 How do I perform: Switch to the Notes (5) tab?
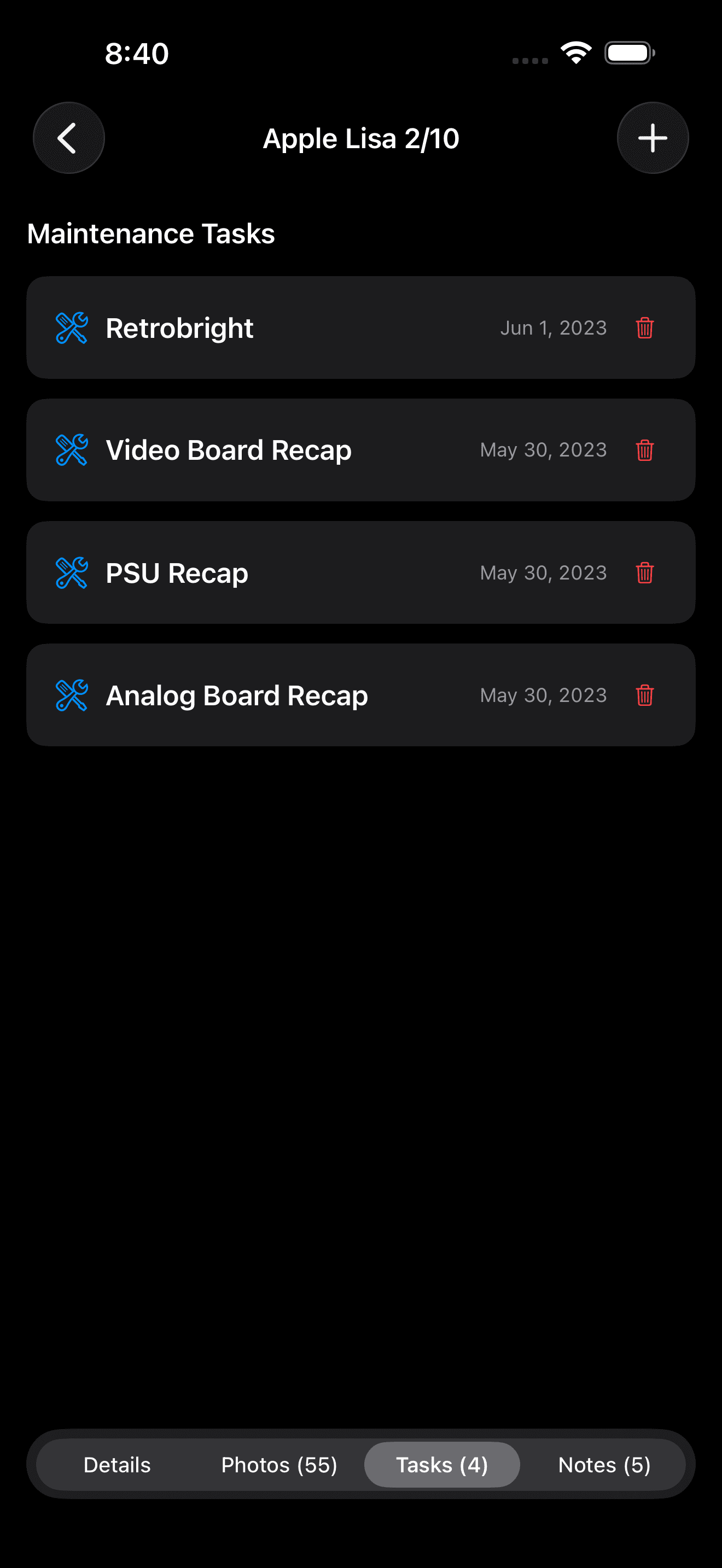604,1465
